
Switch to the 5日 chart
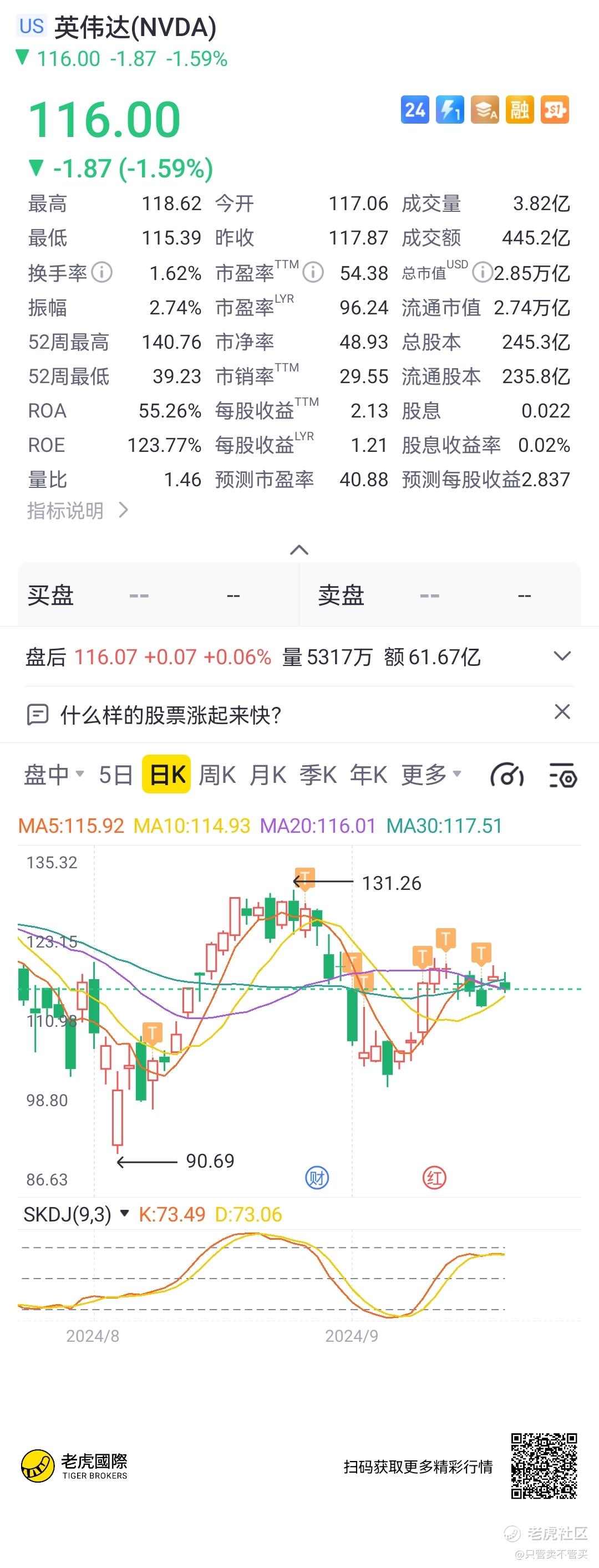pos(116,774)
